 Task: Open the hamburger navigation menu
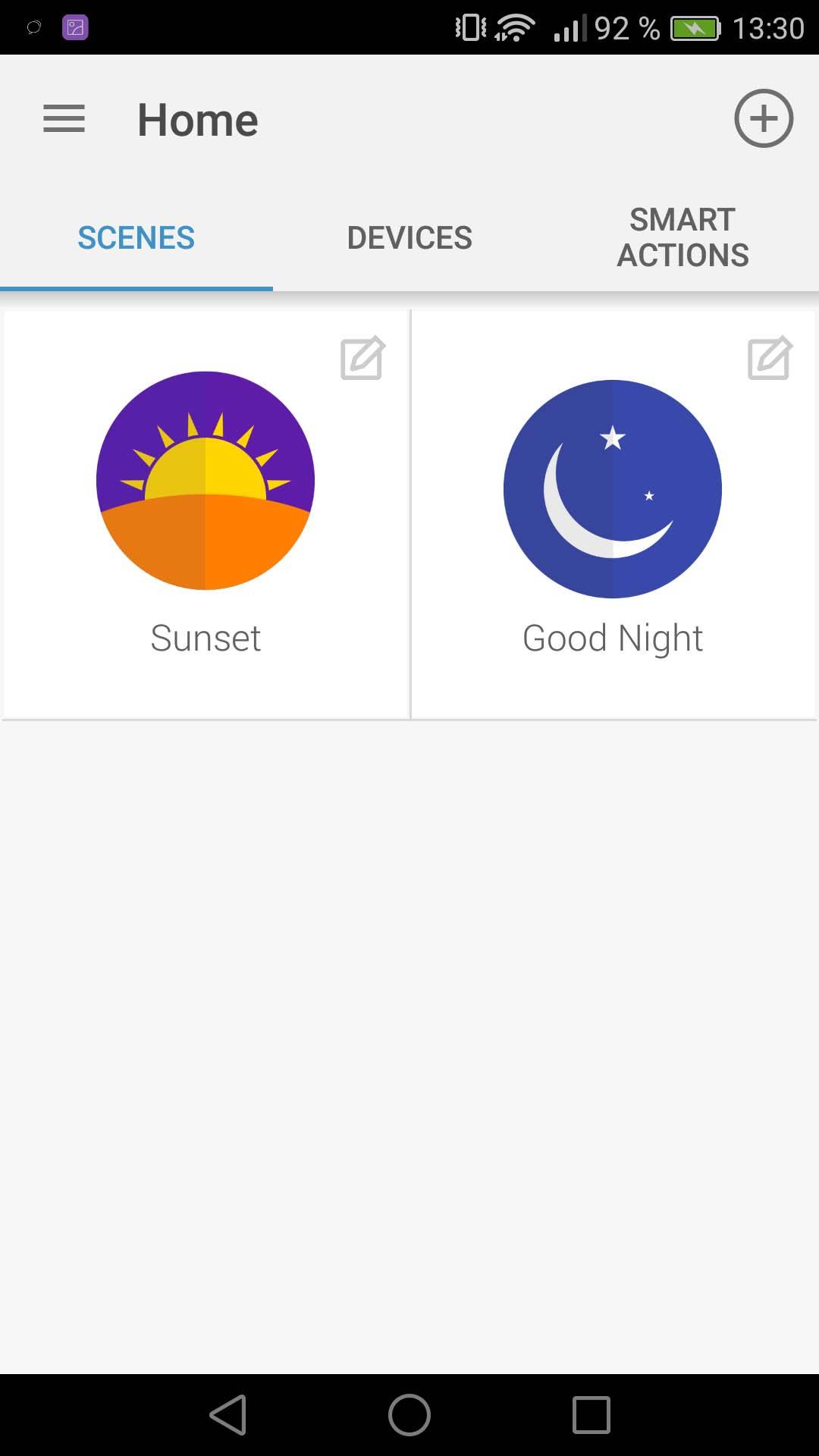64,119
